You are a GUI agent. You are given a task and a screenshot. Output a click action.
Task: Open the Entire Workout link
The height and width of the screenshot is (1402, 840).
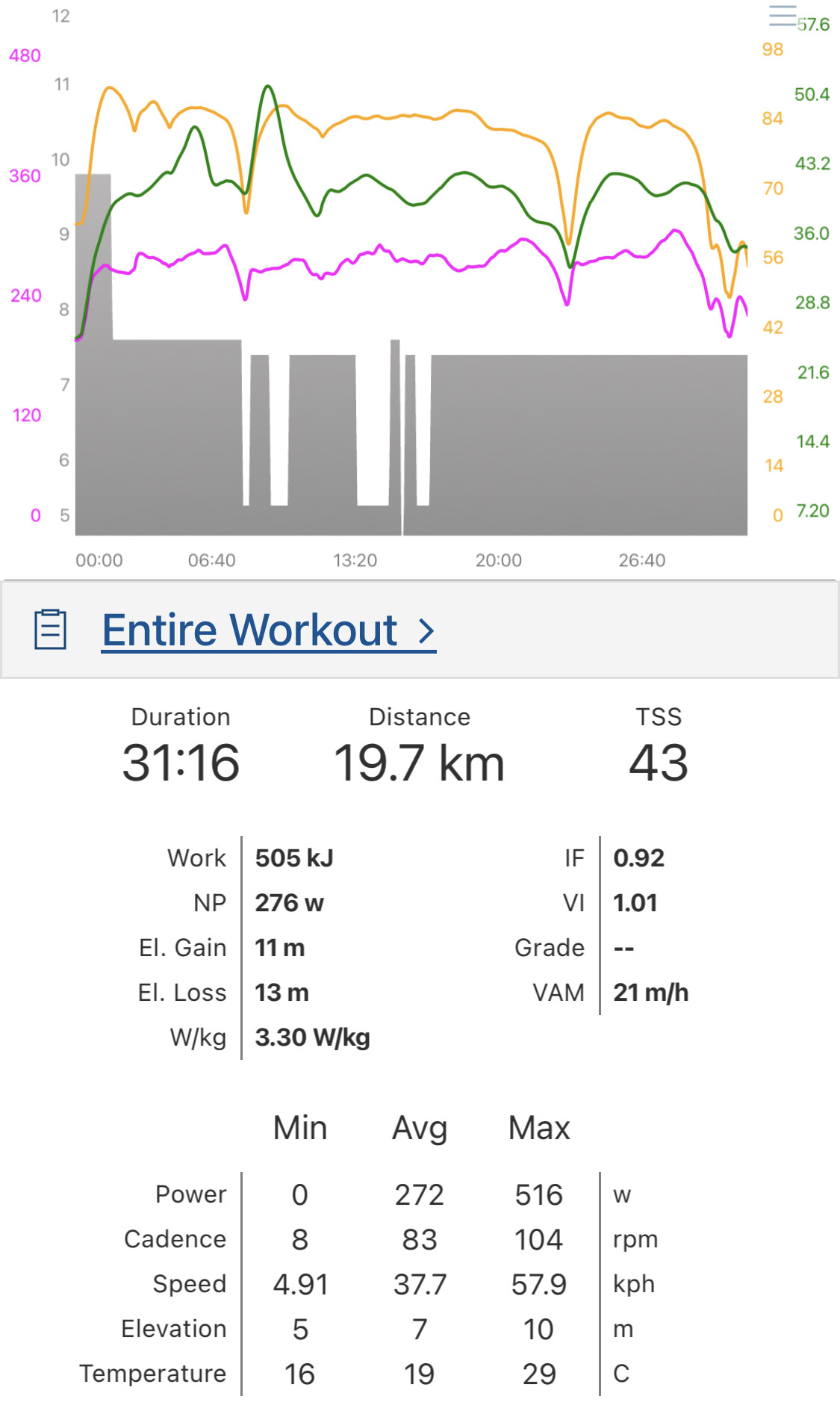(269, 630)
